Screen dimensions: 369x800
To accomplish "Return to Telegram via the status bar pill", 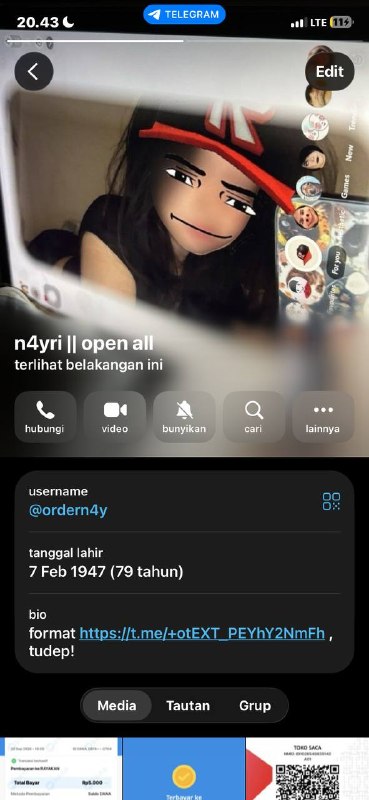I will tap(184, 14).
